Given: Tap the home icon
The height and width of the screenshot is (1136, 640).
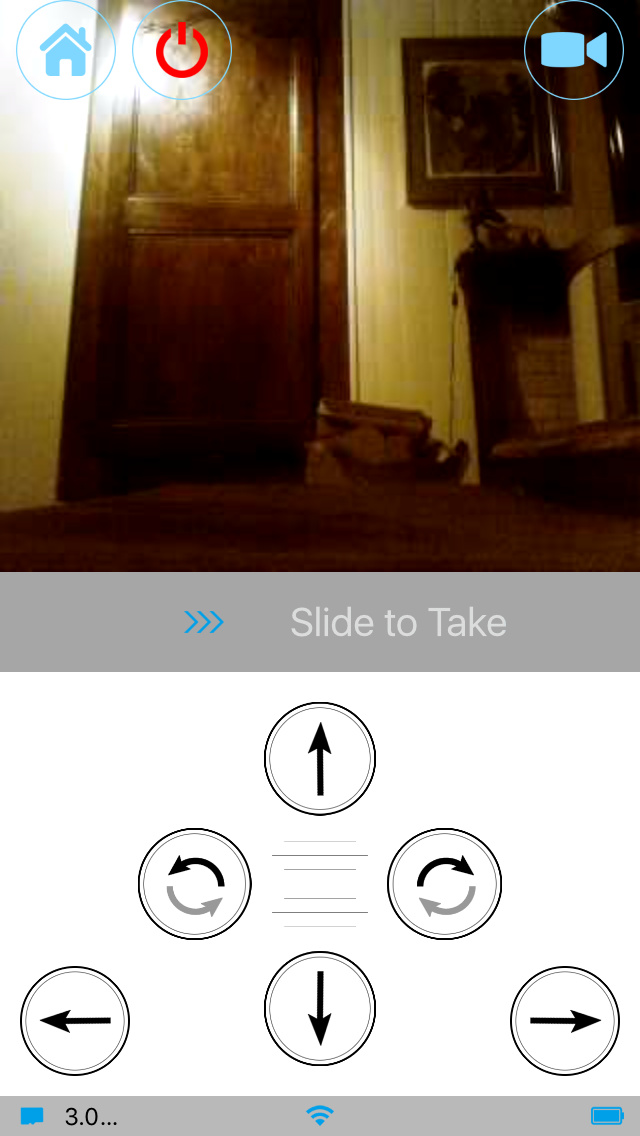Looking at the screenshot, I should tap(66, 50).
